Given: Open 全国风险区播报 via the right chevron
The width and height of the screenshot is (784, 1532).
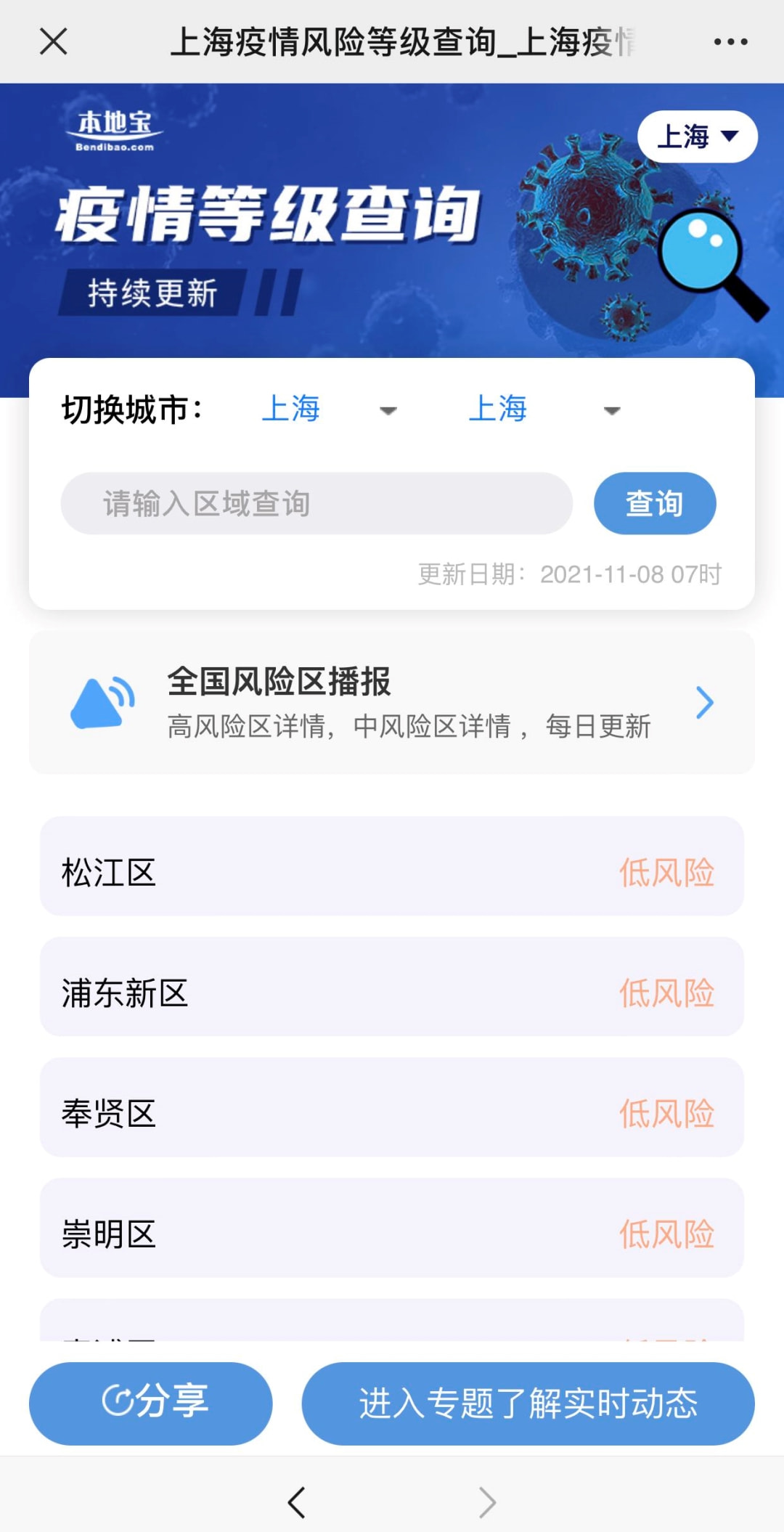Looking at the screenshot, I should pyautogui.click(x=703, y=702).
